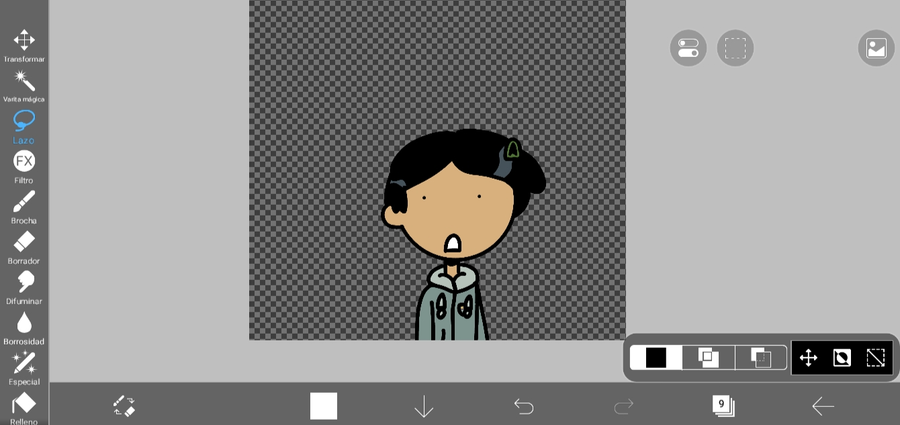
Task: Invert the selection area
Action: [x=842, y=357]
